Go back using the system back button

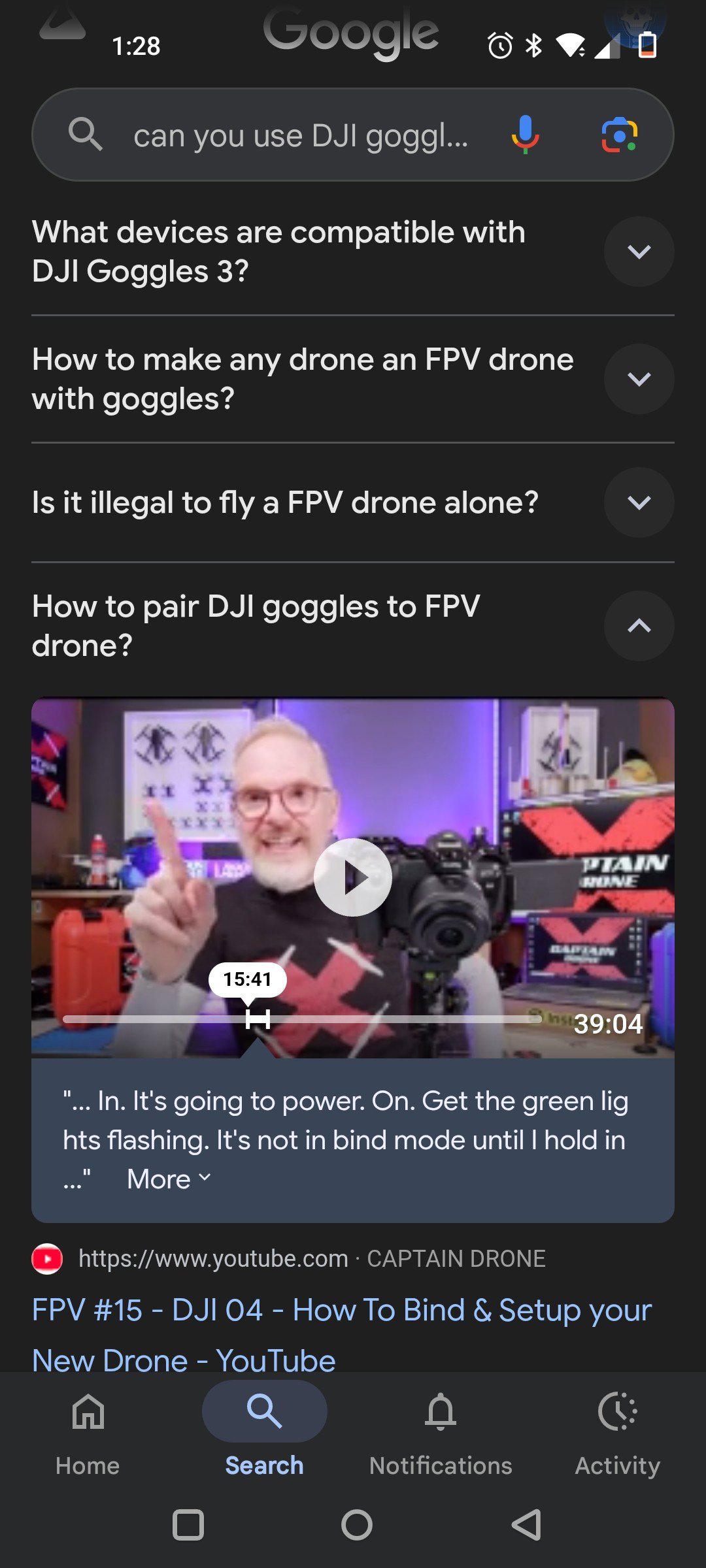526,1525
